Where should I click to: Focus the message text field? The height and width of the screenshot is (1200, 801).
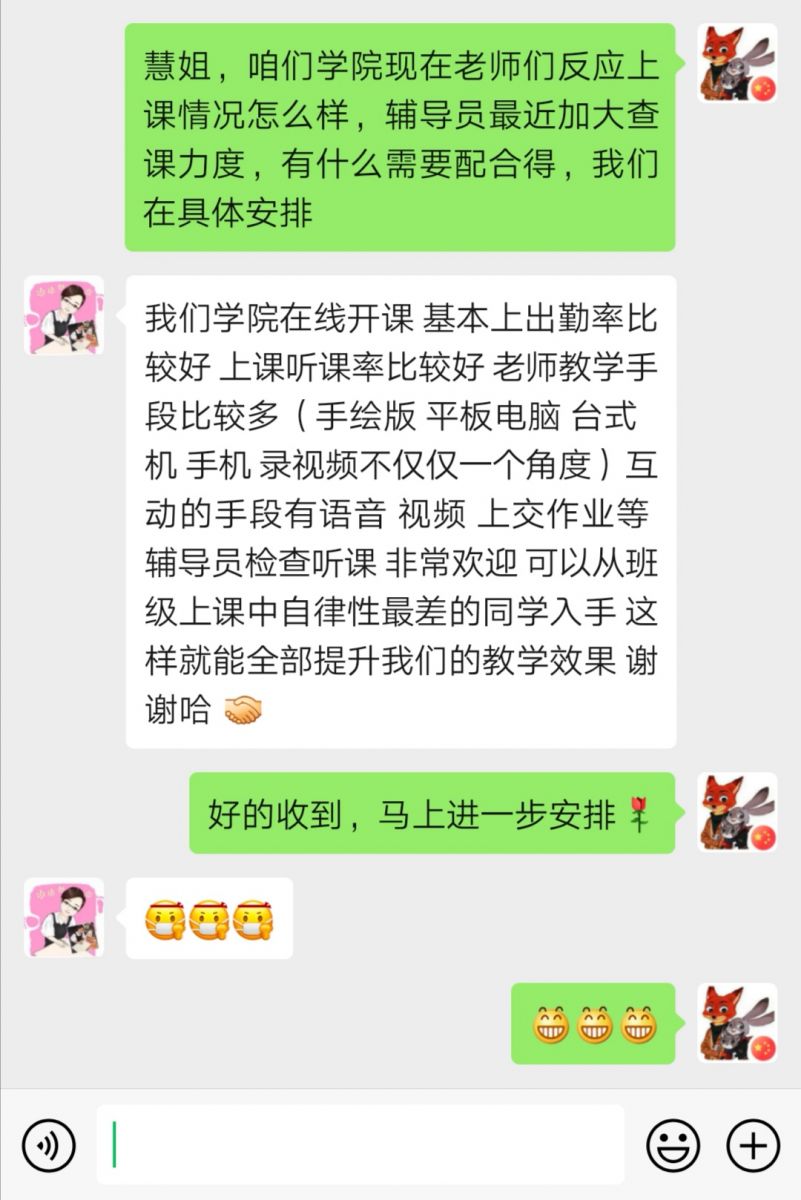click(360, 1145)
